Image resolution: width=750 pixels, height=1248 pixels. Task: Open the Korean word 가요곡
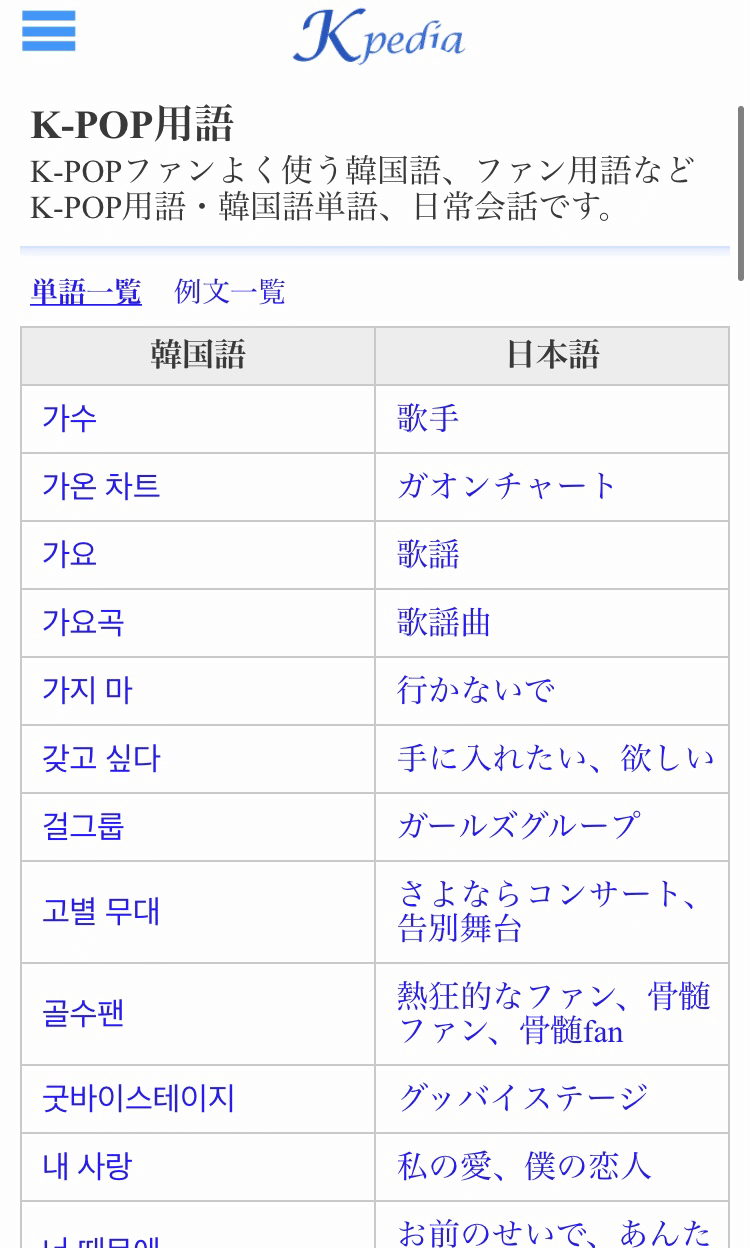pos(84,622)
